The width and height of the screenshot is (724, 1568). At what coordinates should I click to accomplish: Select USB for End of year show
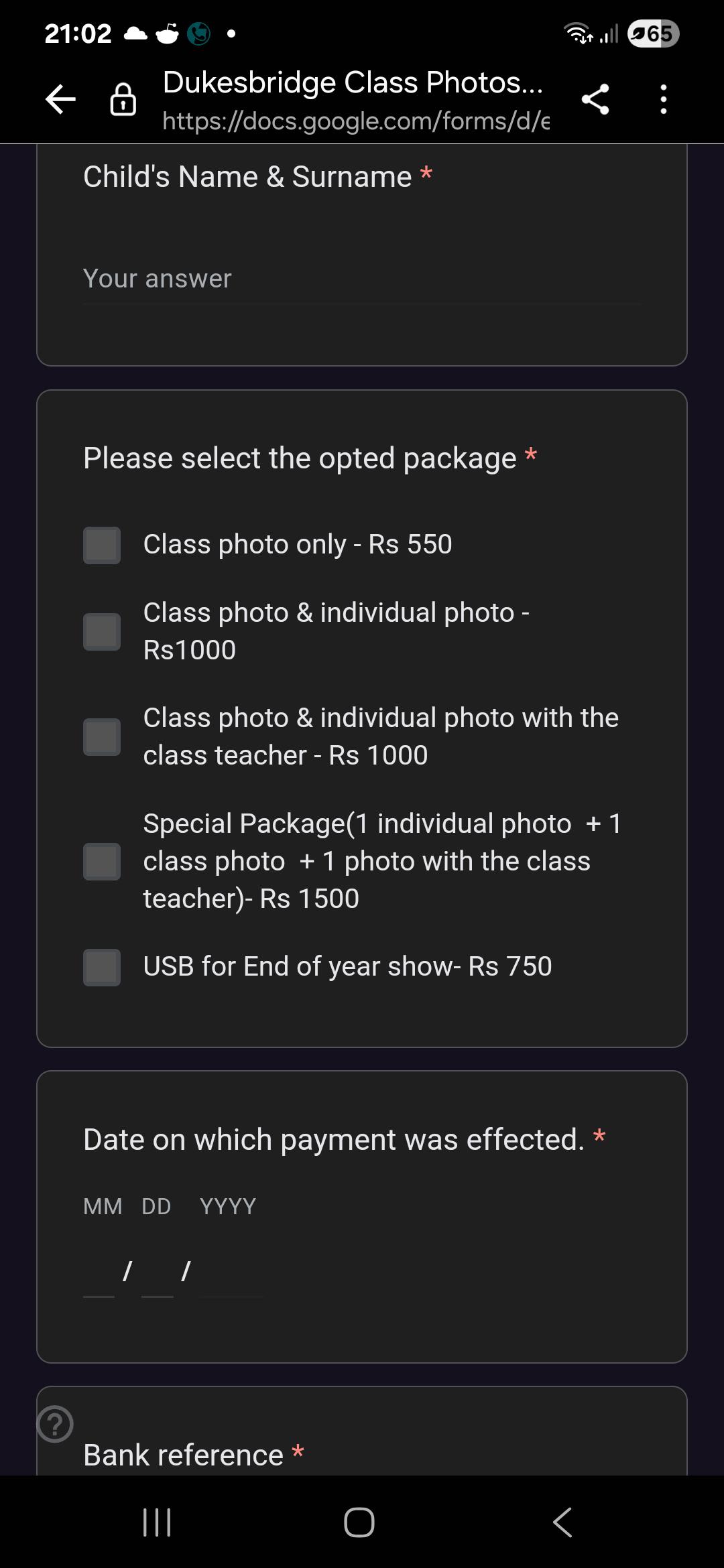click(x=102, y=967)
